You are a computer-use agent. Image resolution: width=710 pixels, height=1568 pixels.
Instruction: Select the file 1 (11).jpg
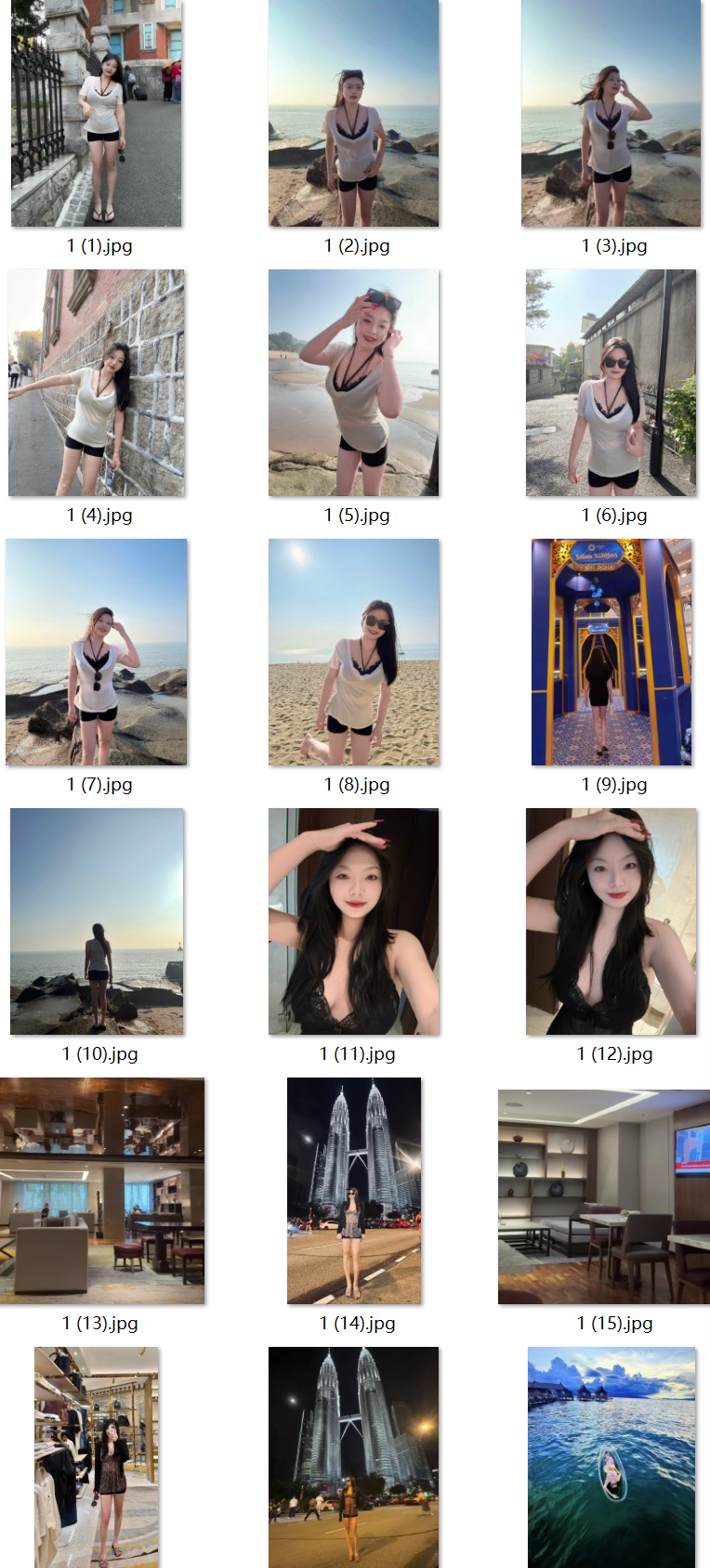tap(353, 921)
